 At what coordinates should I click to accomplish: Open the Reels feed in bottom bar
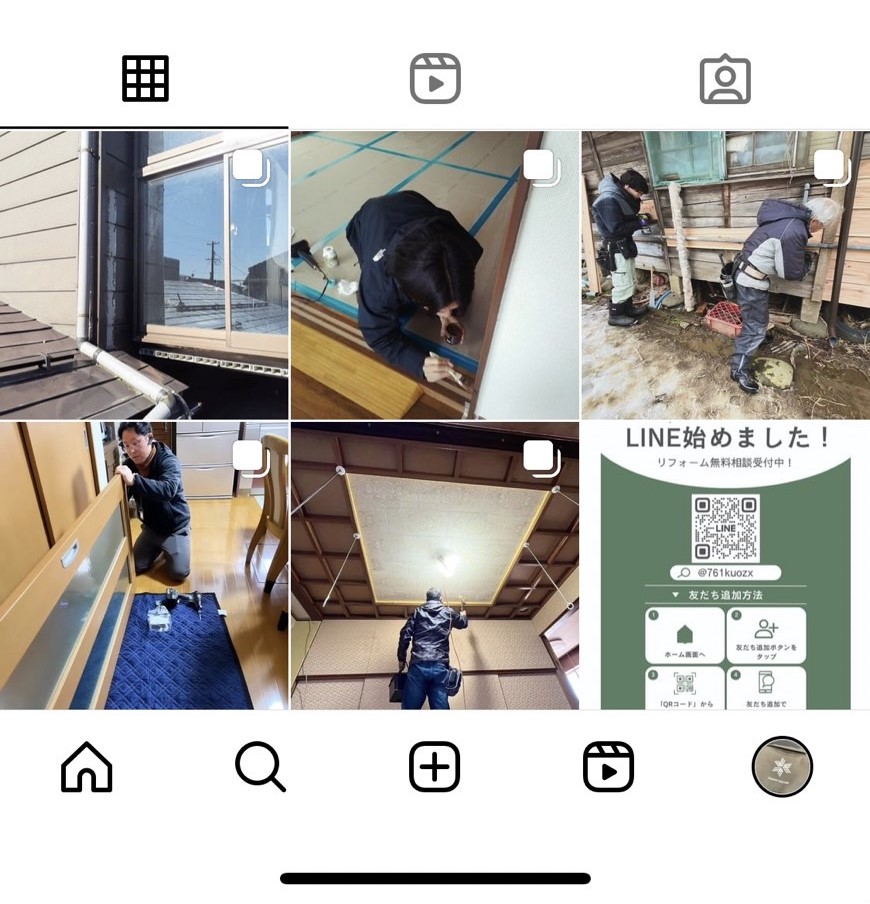[608, 768]
